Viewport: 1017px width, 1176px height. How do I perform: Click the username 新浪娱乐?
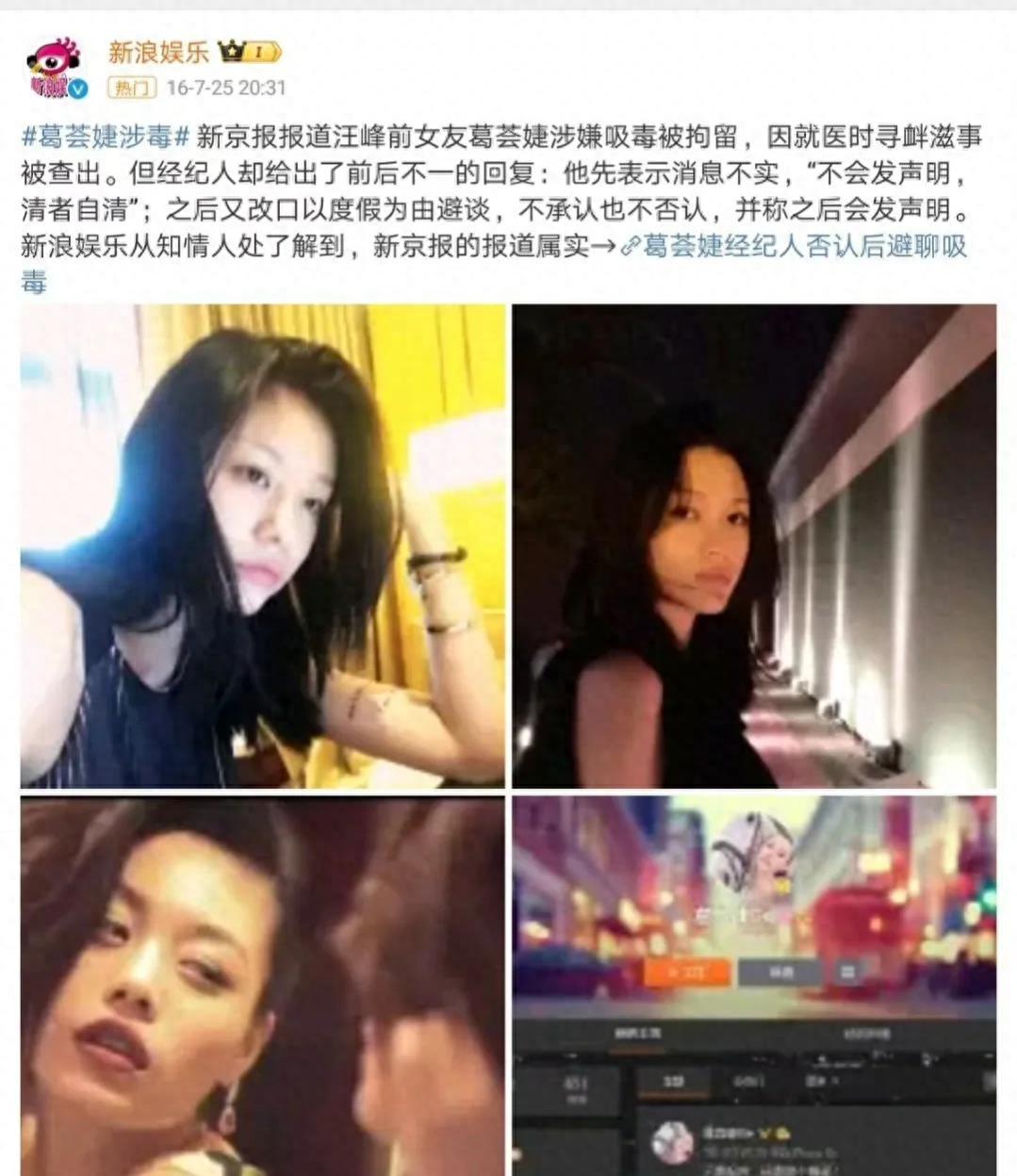[x=160, y=51]
